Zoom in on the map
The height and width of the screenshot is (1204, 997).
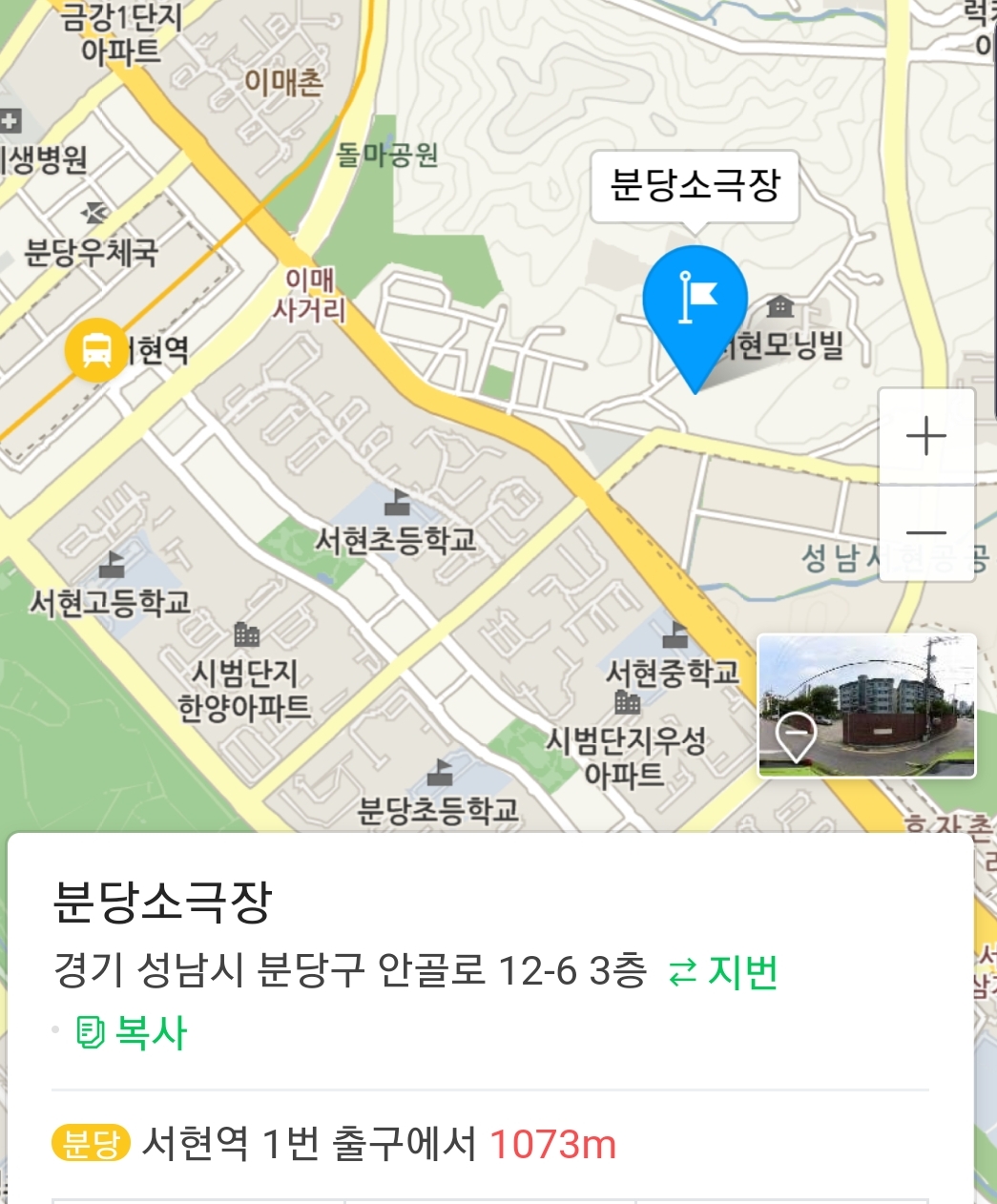coord(925,437)
